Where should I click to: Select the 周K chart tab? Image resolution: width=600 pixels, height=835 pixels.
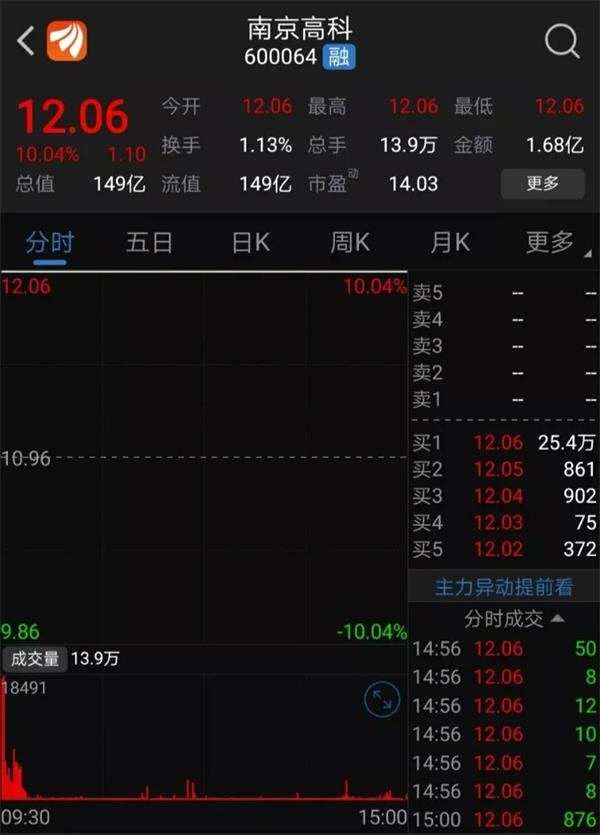[350, 242]
